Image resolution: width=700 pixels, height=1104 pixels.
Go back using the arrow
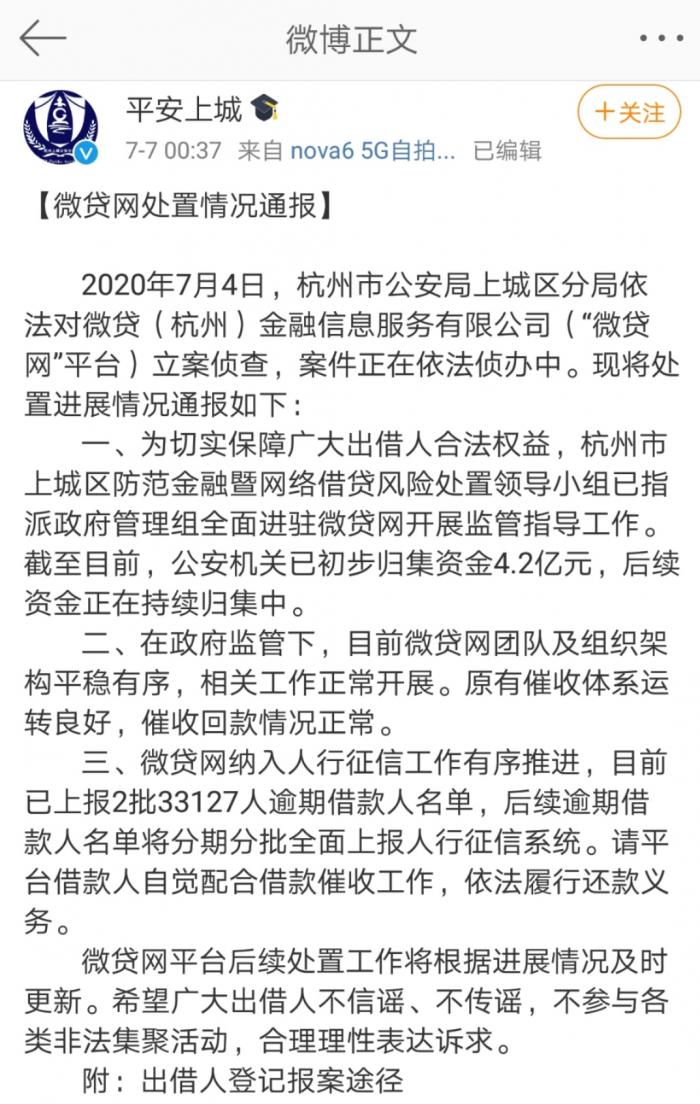(42, 39)
